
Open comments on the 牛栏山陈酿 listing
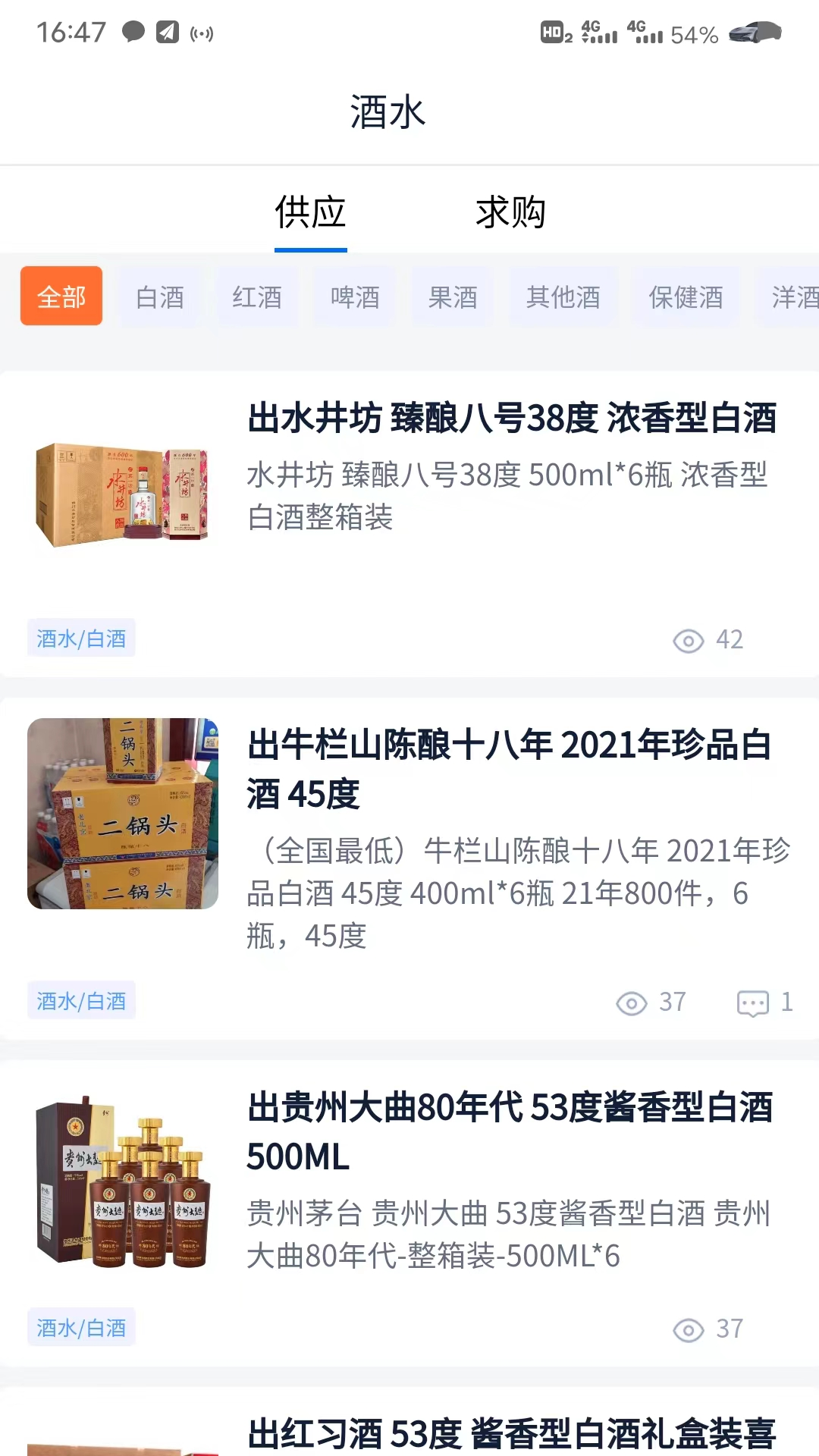coord(764,1003)
